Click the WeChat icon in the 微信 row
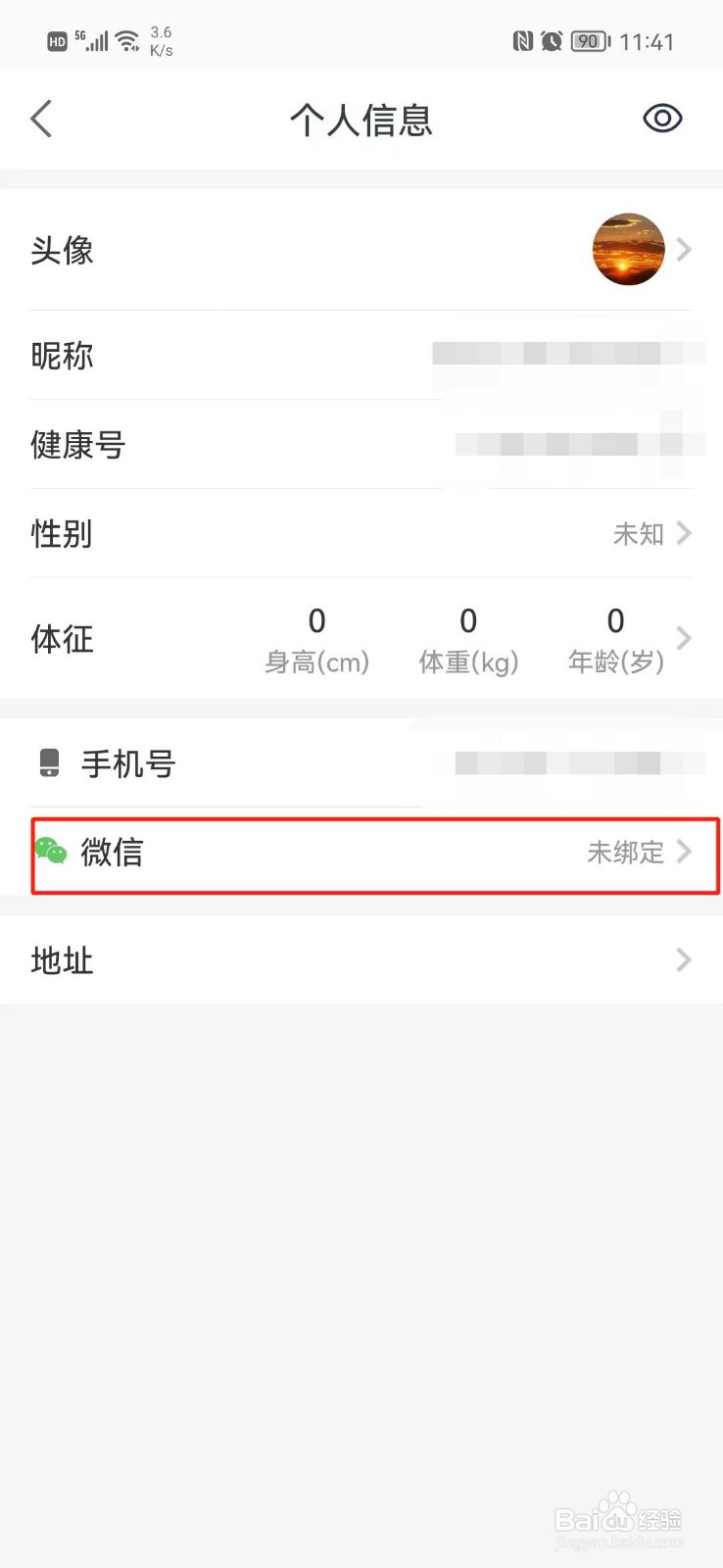723x1568 pixels. 51,853
